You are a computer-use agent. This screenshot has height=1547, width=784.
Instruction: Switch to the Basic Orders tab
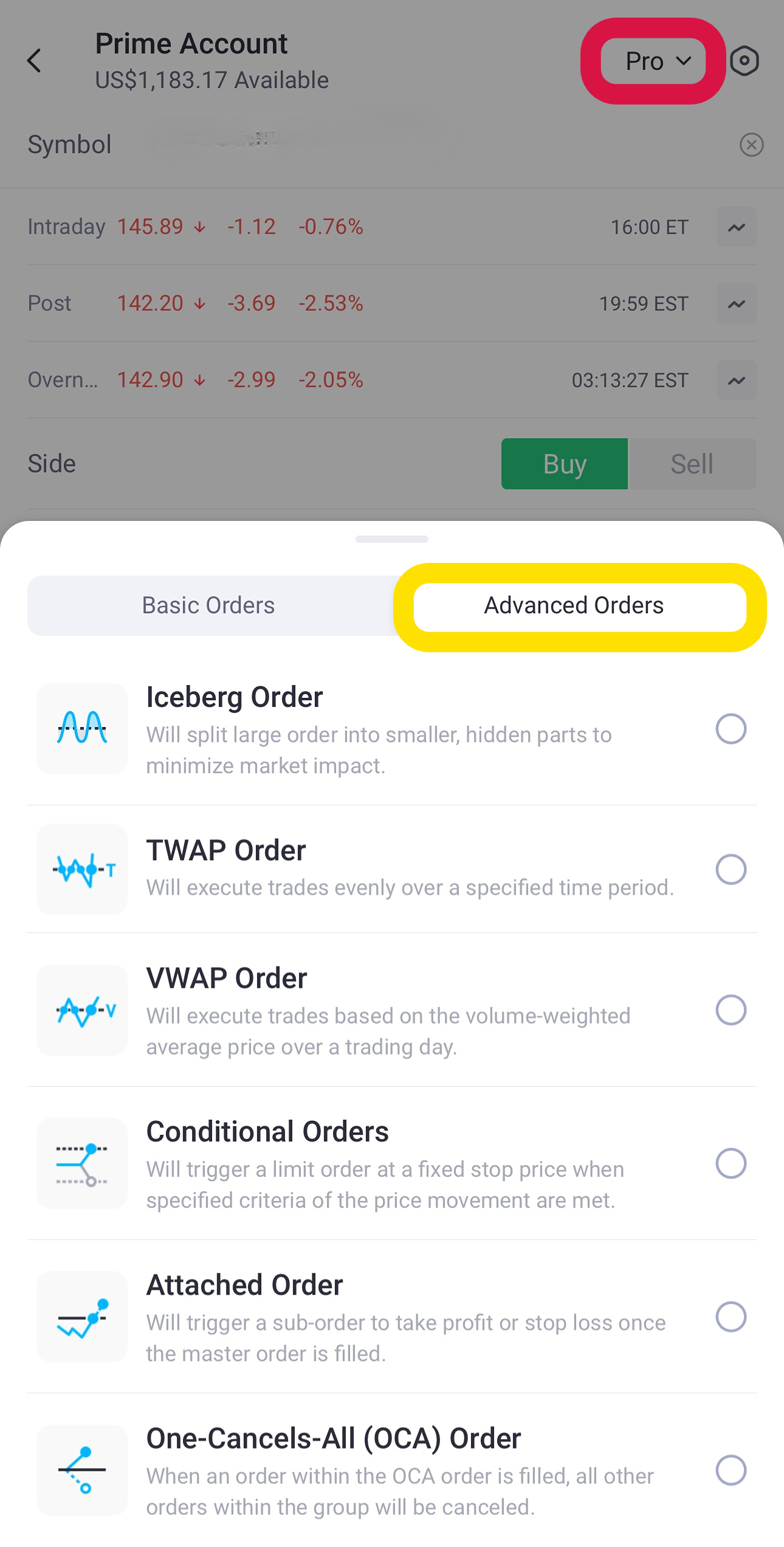point(208,605)
